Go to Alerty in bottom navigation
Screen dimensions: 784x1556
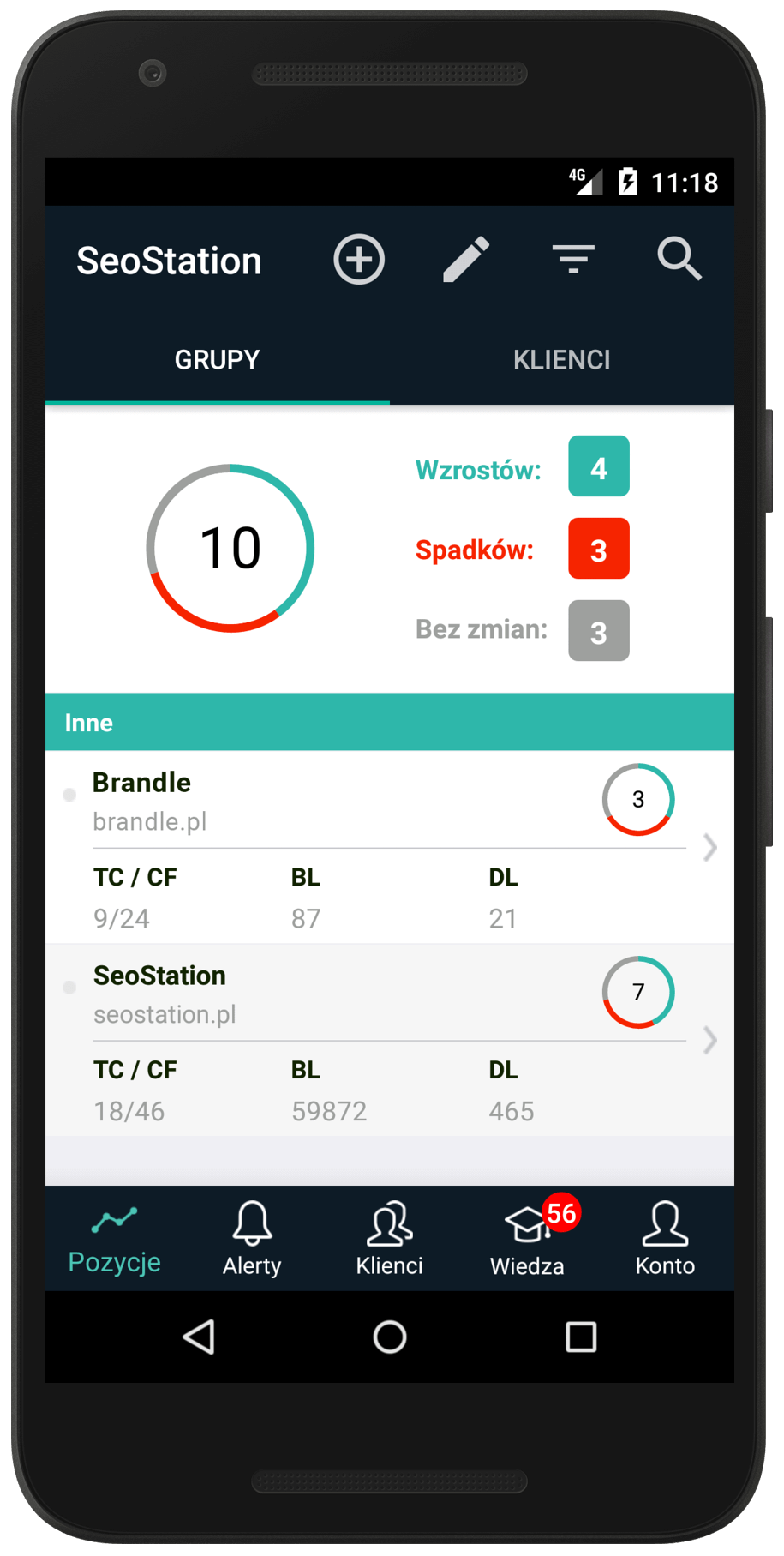click(252, 1239)
